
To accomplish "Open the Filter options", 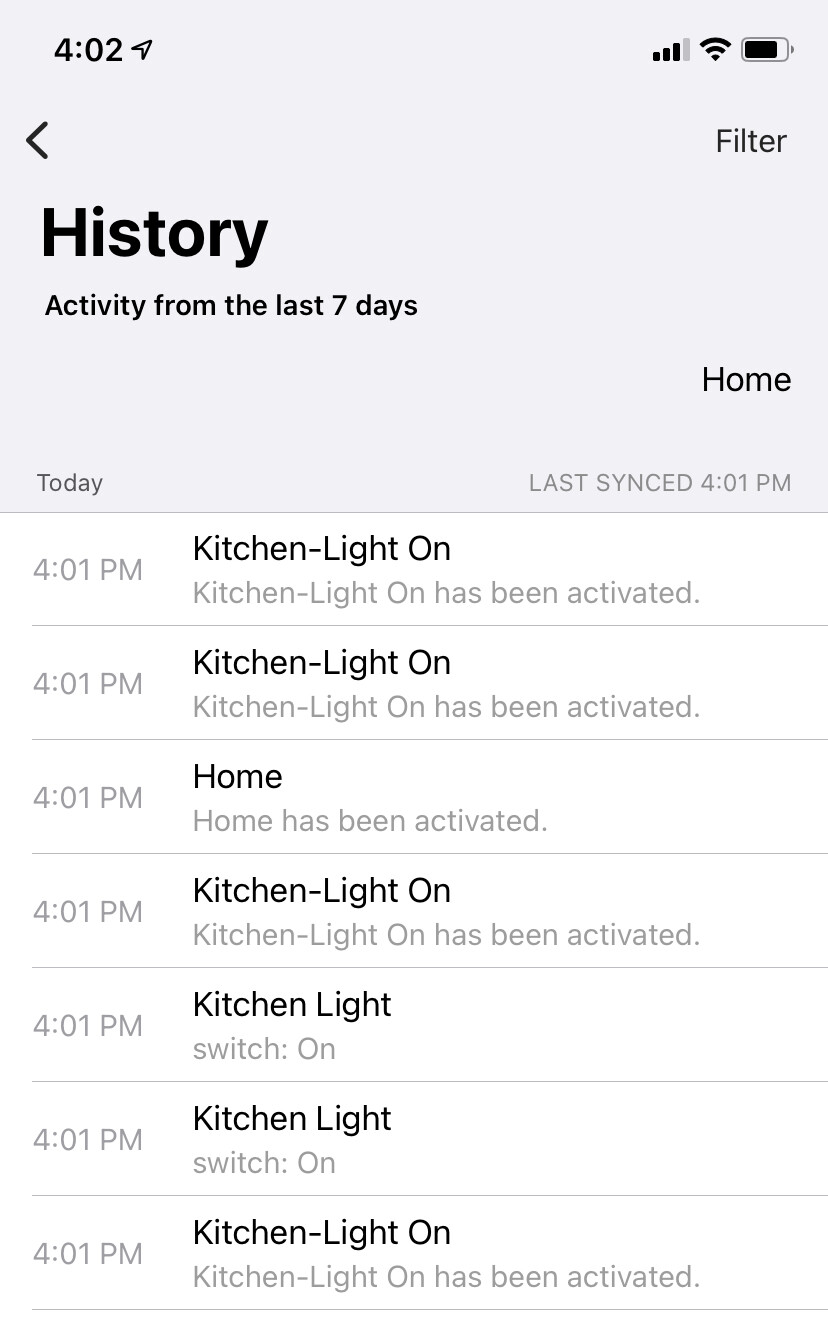I will (x=750, y=141).
